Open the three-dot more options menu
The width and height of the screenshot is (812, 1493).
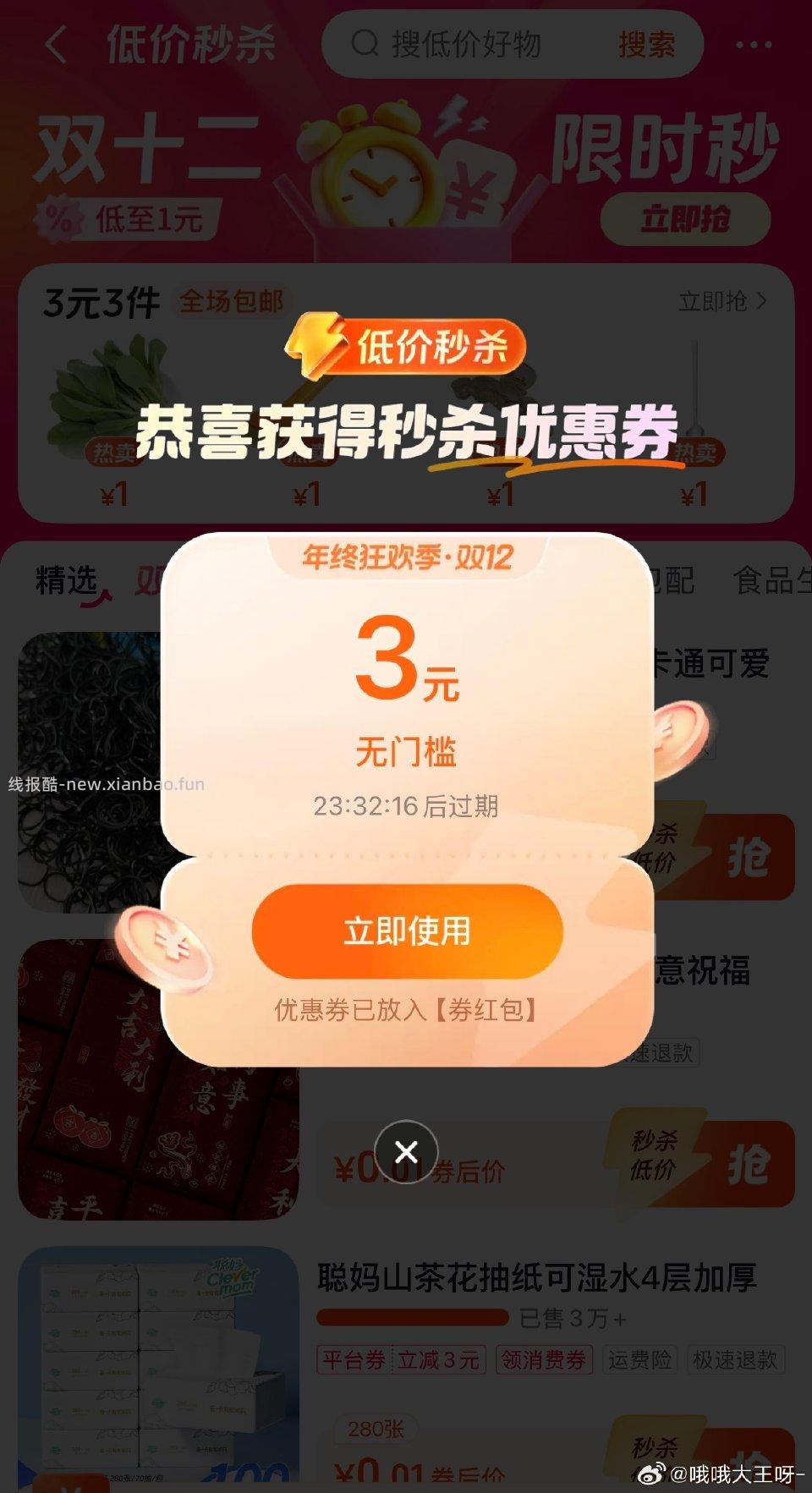pos(754,46)
